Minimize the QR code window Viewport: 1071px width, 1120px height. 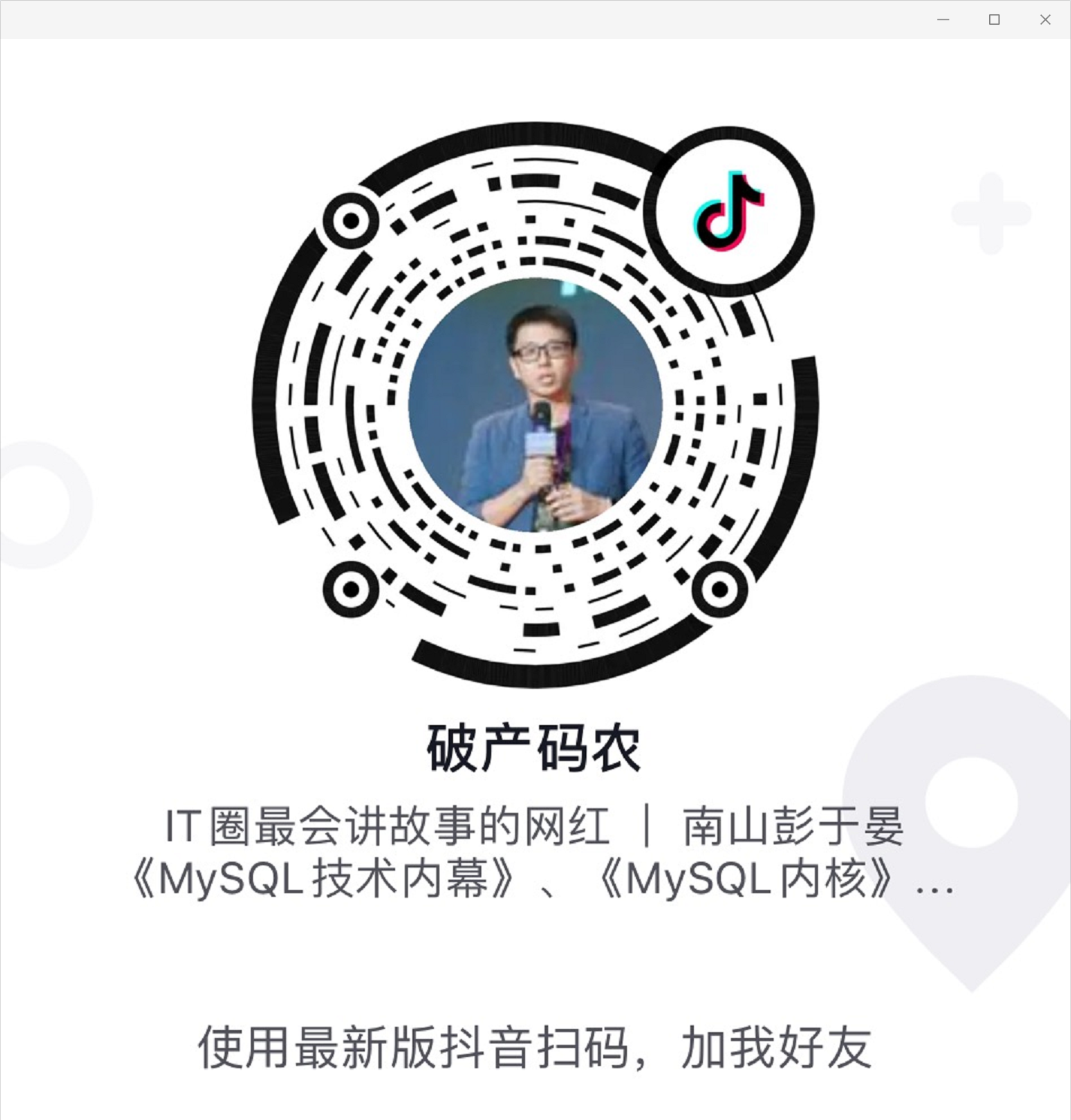point(943,20)
